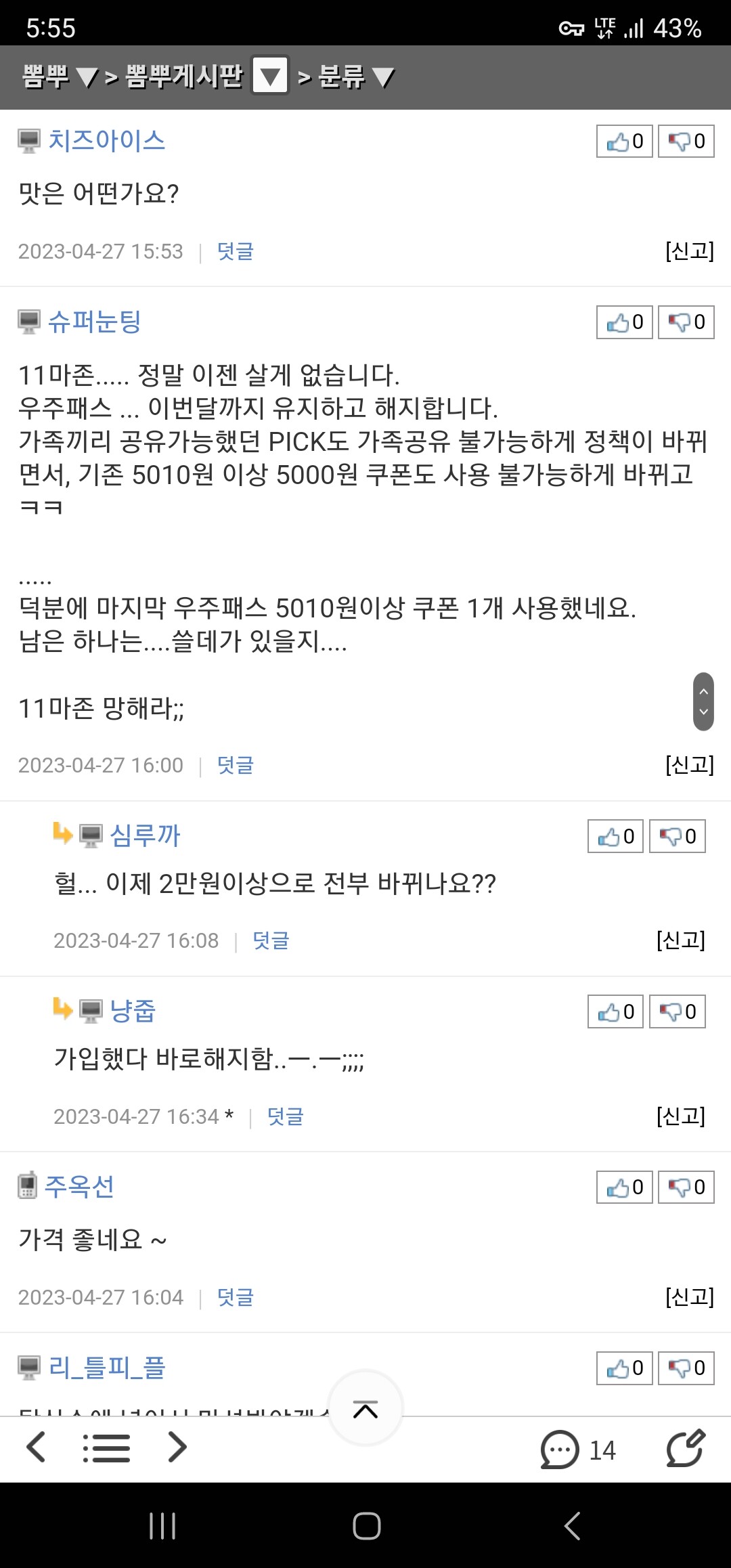
Task: Upvote 심루까's reply
Action: (x=615, y=836)
